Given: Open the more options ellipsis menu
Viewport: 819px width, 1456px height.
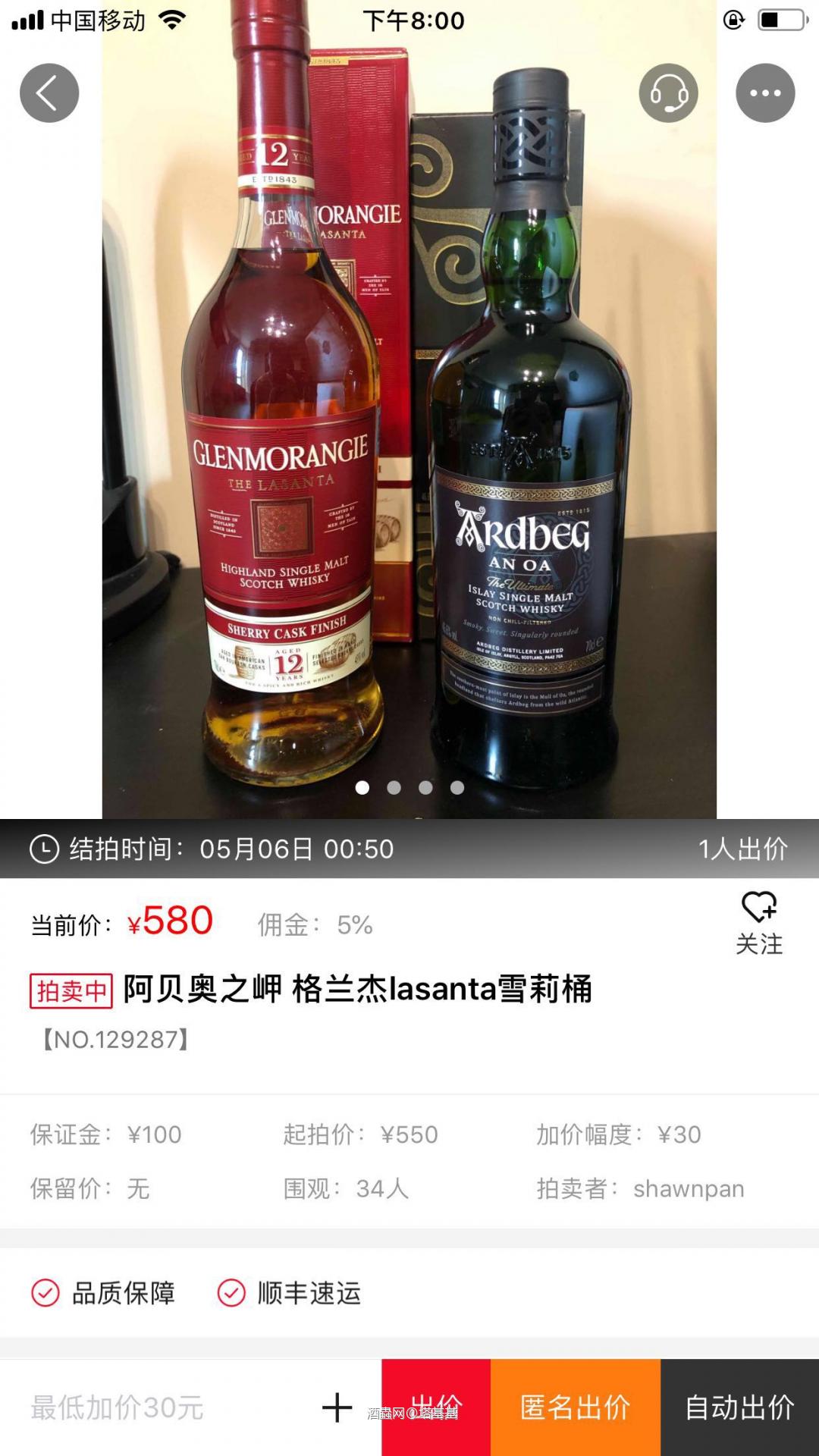Looking at the screenshot, I should tap(767, 92).
